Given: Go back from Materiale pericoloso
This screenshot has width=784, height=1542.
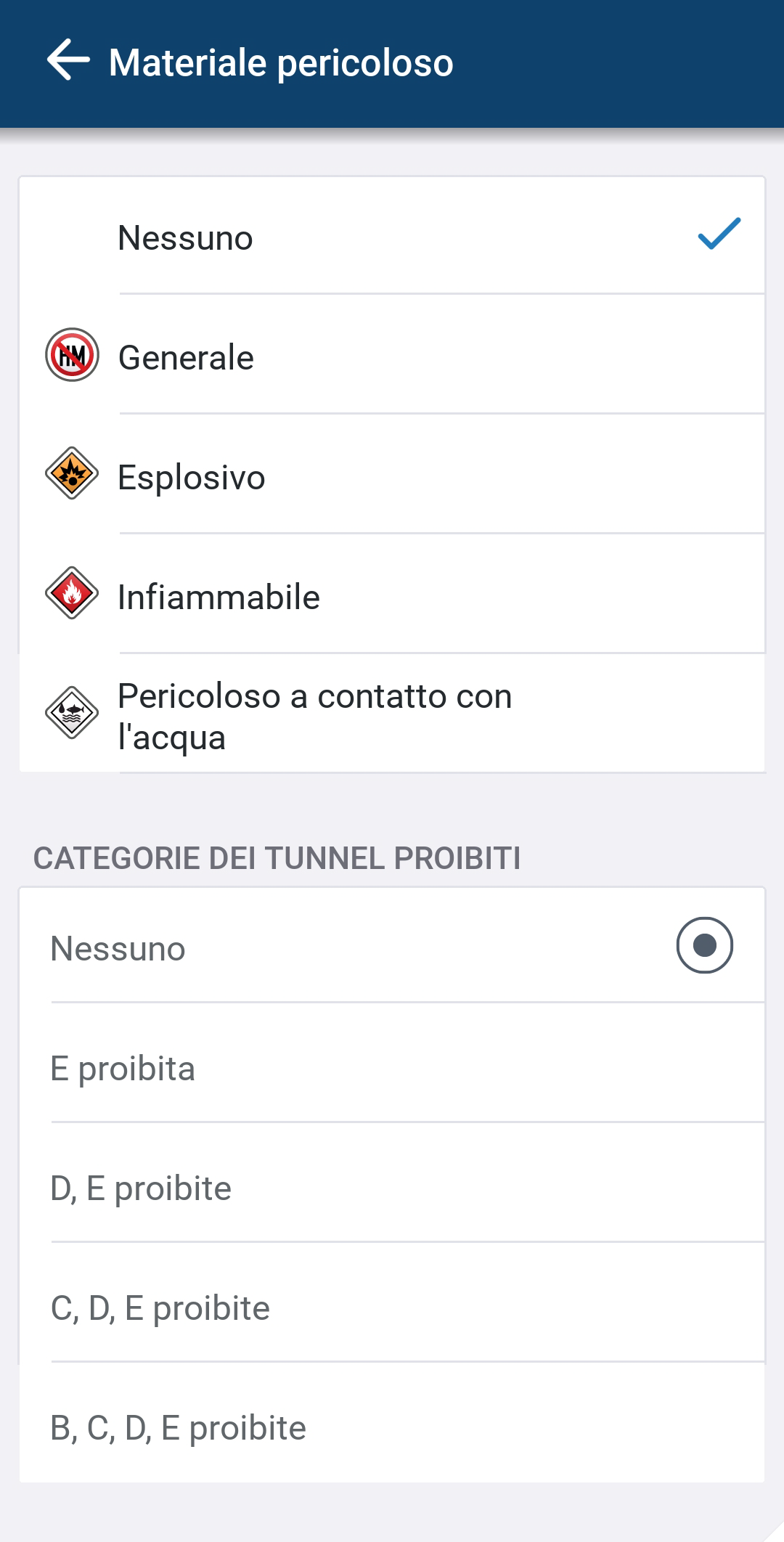Looking at the screenshot, I should [x=68, y=60].
